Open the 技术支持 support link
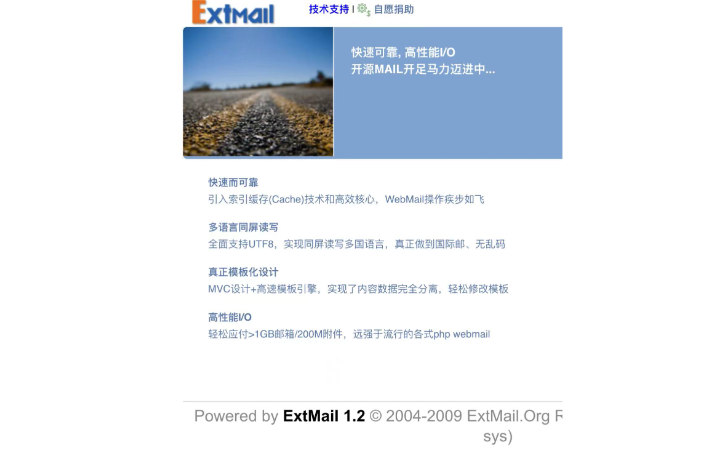 (329, 9)
